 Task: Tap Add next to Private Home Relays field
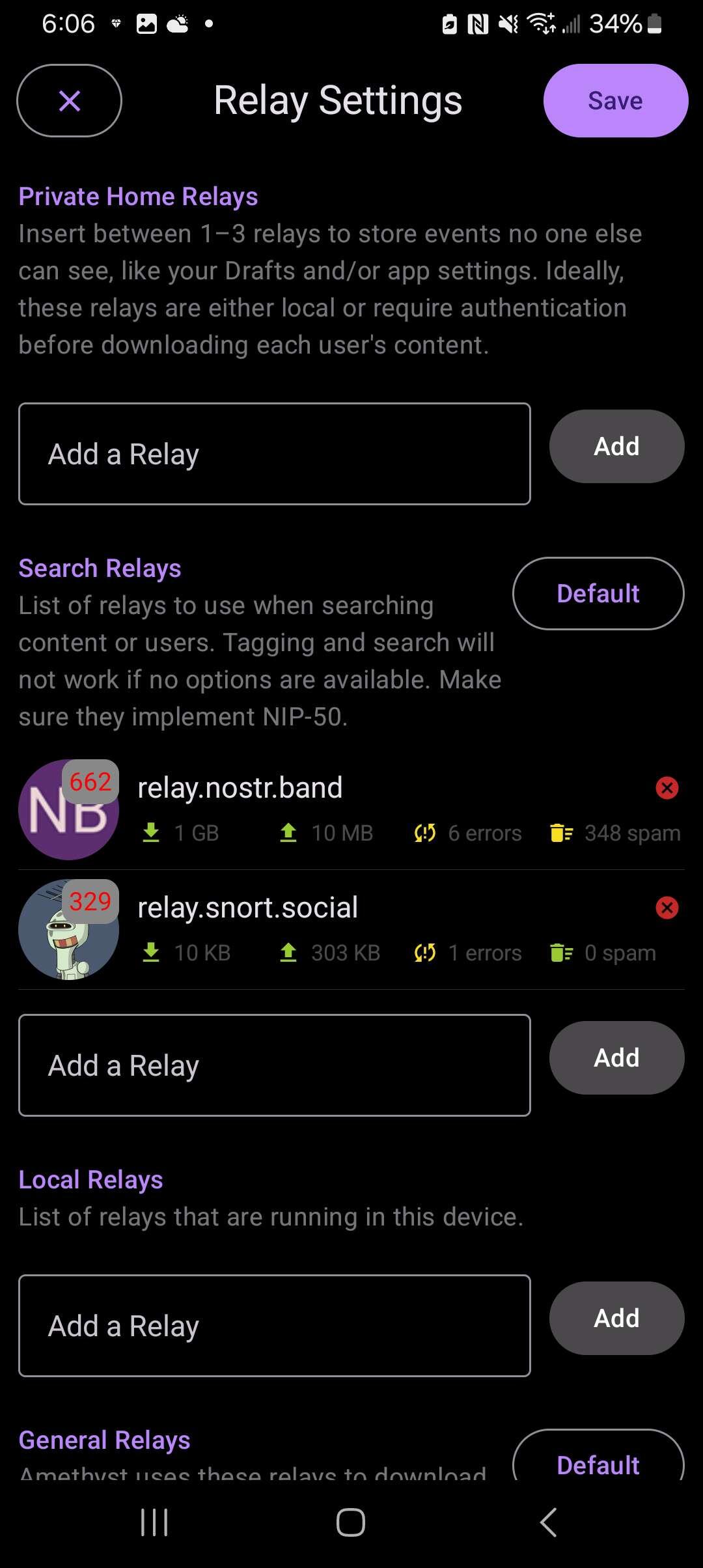coord(616,447)
